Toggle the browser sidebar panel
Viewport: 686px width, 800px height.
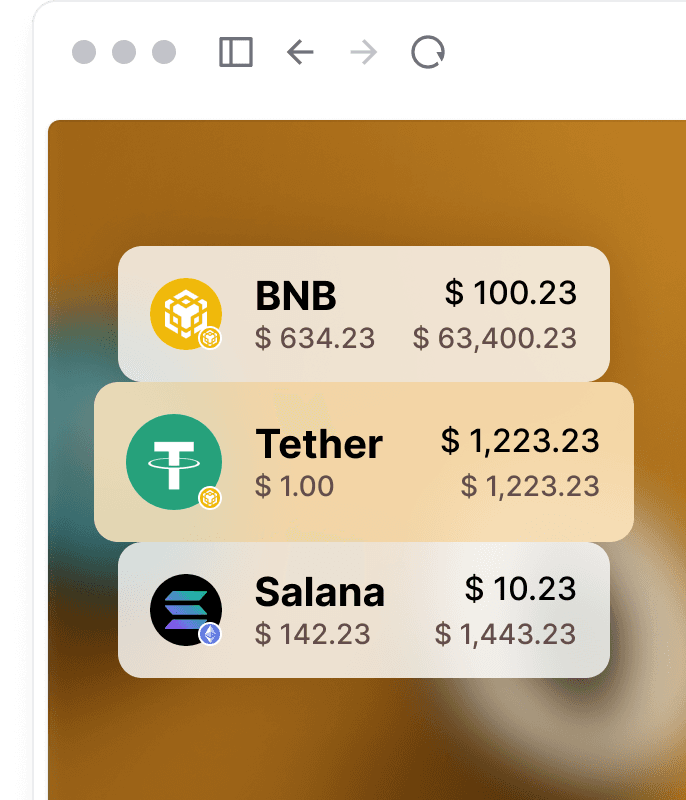coord(236,52)
